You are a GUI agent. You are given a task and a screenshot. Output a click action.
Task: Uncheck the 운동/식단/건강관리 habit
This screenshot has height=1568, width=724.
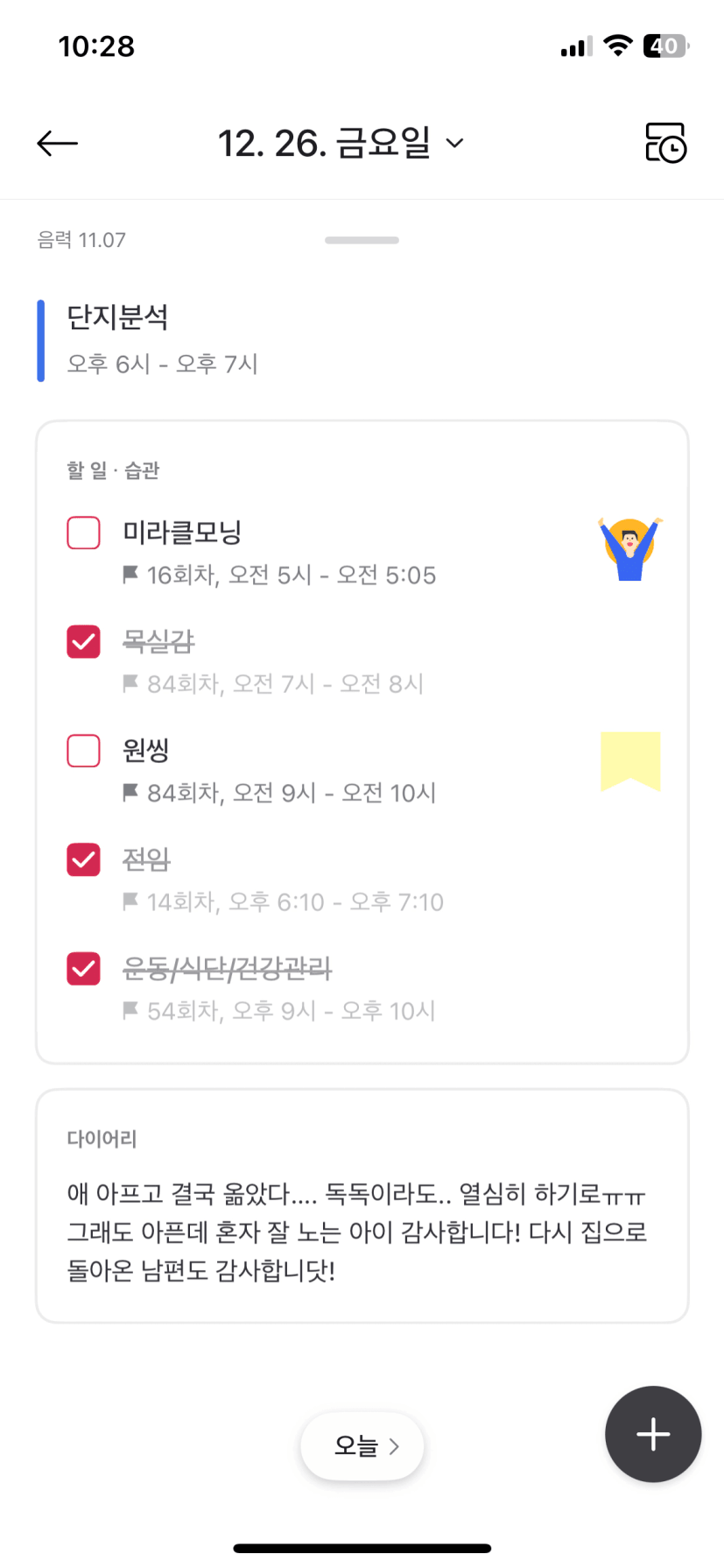pyautogui.click(x=84, y=969)
